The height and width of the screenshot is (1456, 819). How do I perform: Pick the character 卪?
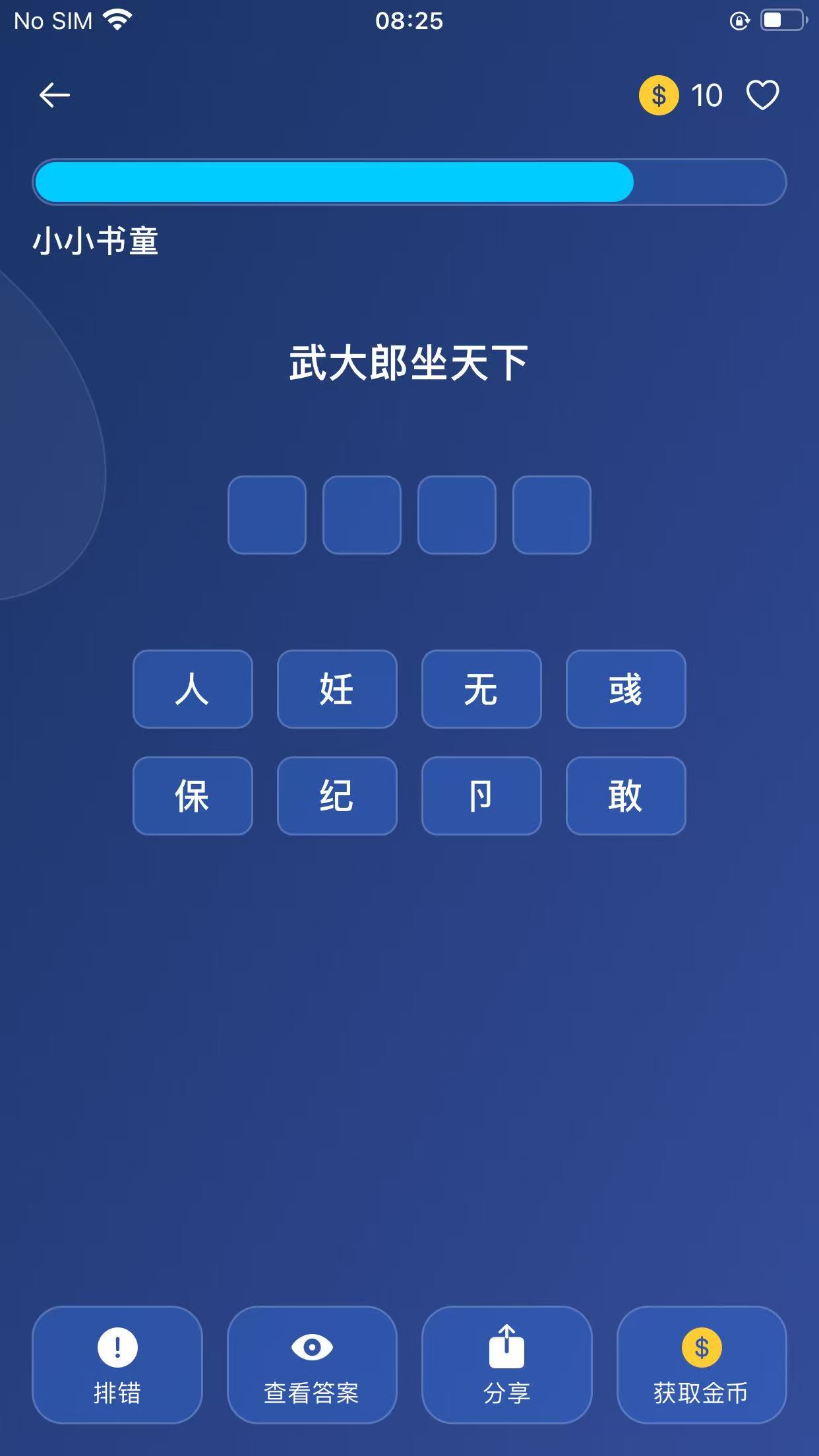click(481, 796)
